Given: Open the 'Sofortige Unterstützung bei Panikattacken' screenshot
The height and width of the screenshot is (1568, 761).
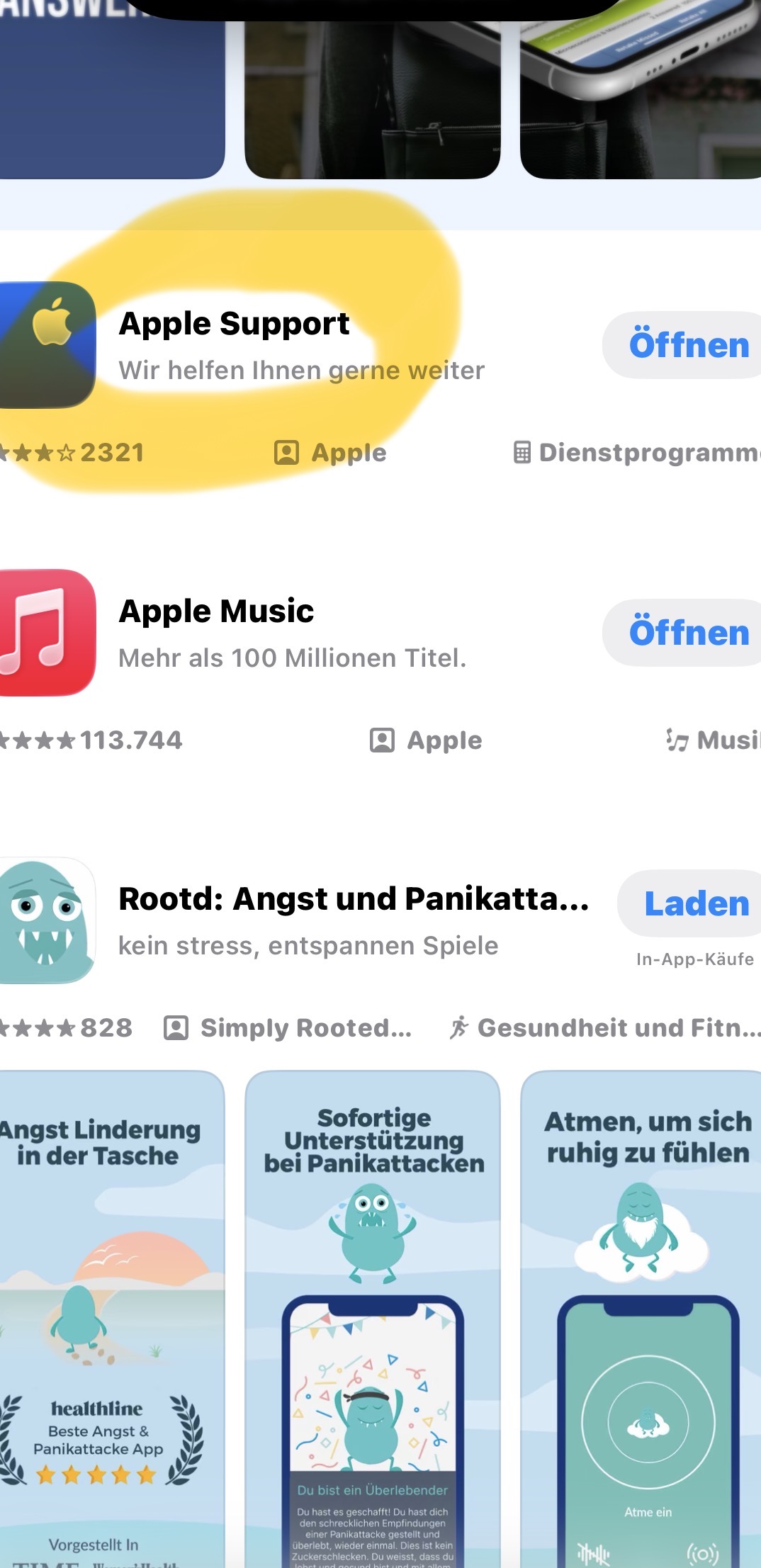Looking at the screenshot, I should [x=373, y=1318].
